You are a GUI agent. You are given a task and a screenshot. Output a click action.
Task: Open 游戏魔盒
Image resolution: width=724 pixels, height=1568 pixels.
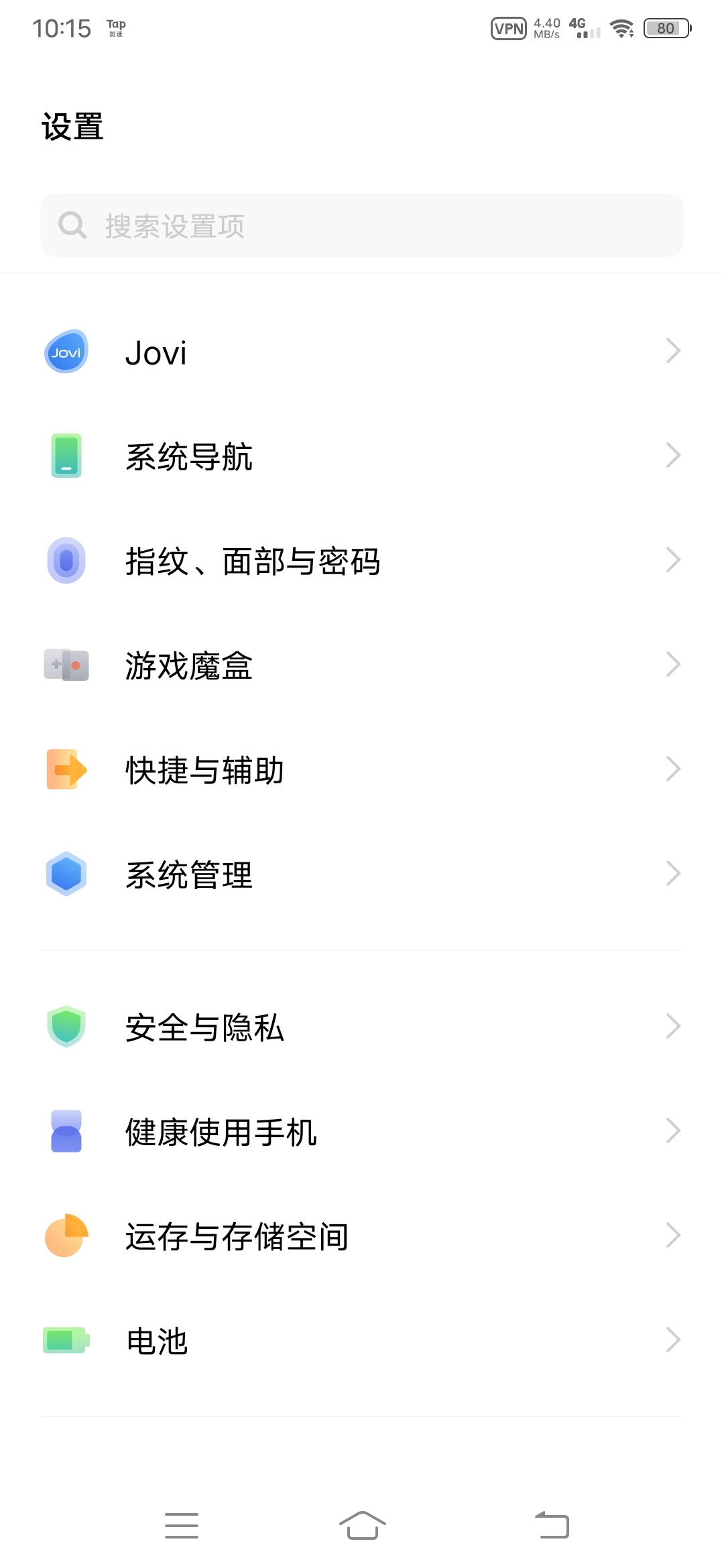coord(362,665)
